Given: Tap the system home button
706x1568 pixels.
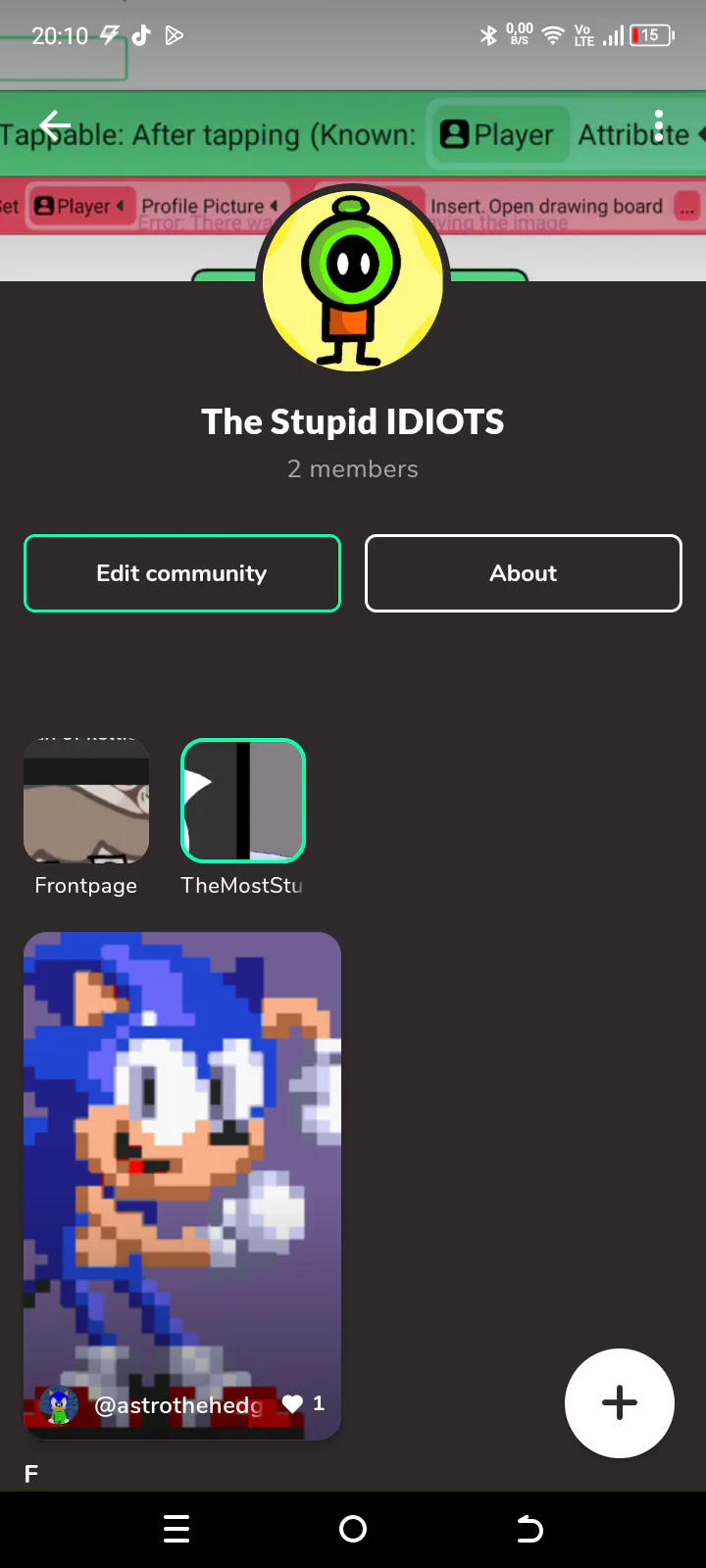Looking at the screenshot, I should 353,1529.
